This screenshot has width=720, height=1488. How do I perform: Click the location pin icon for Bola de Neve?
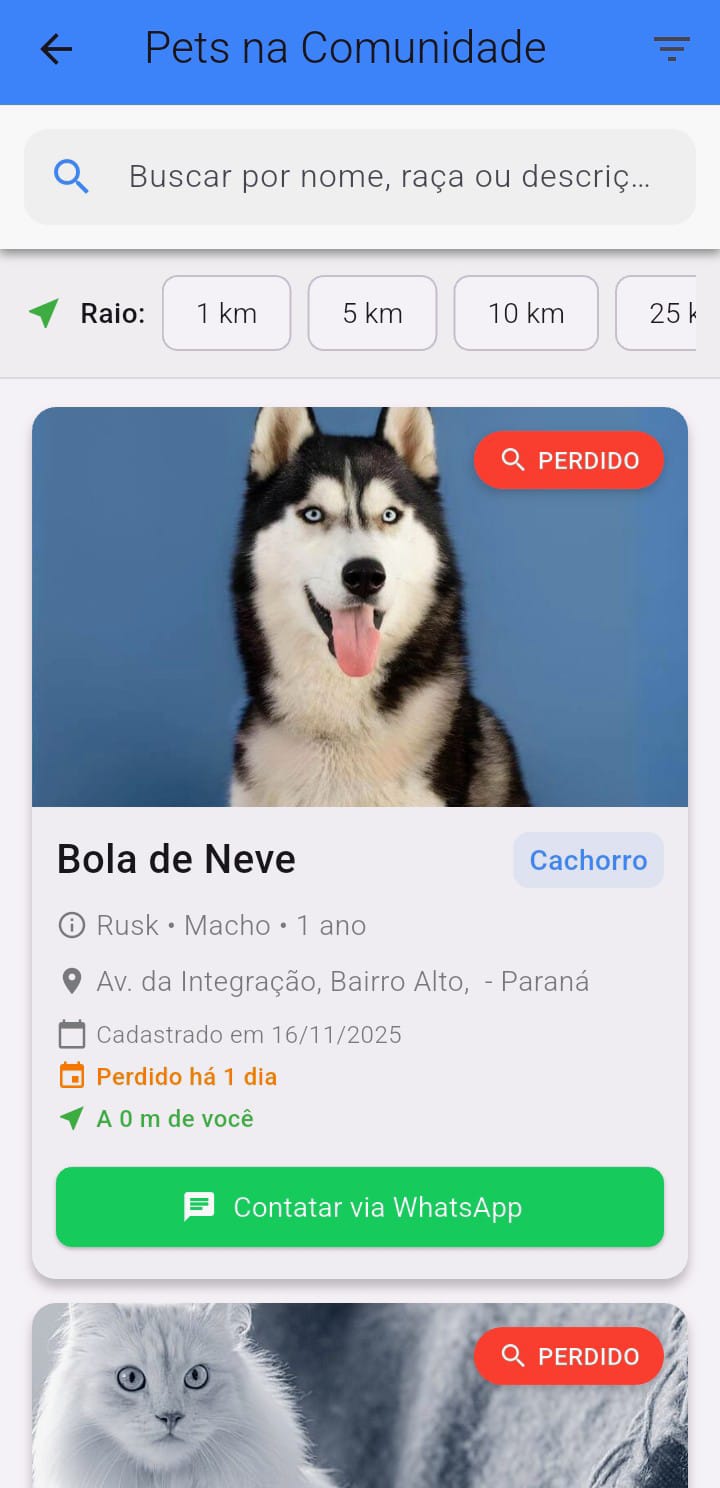pyautogui.click(x=71, y=981)
